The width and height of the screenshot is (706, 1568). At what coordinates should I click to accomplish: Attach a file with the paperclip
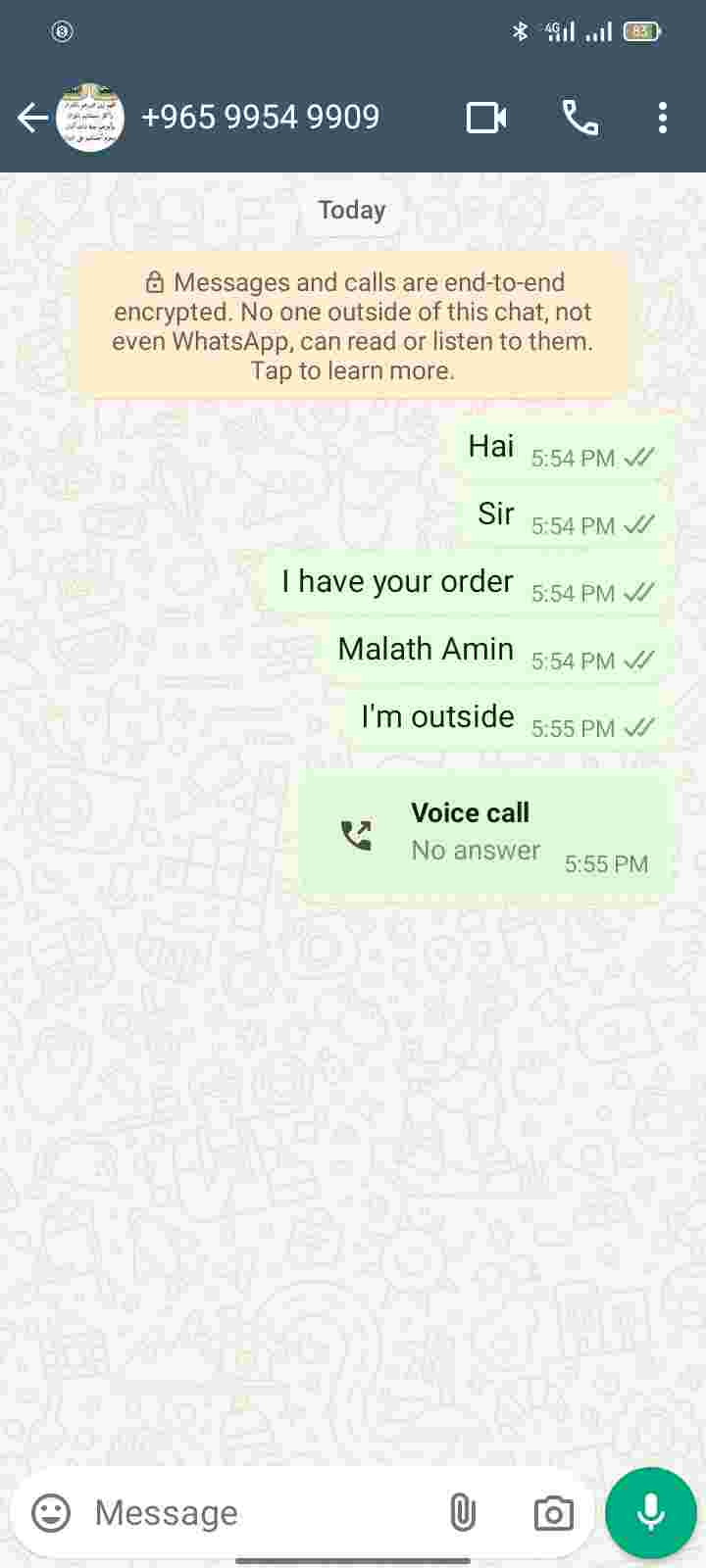coord(462,1512)
